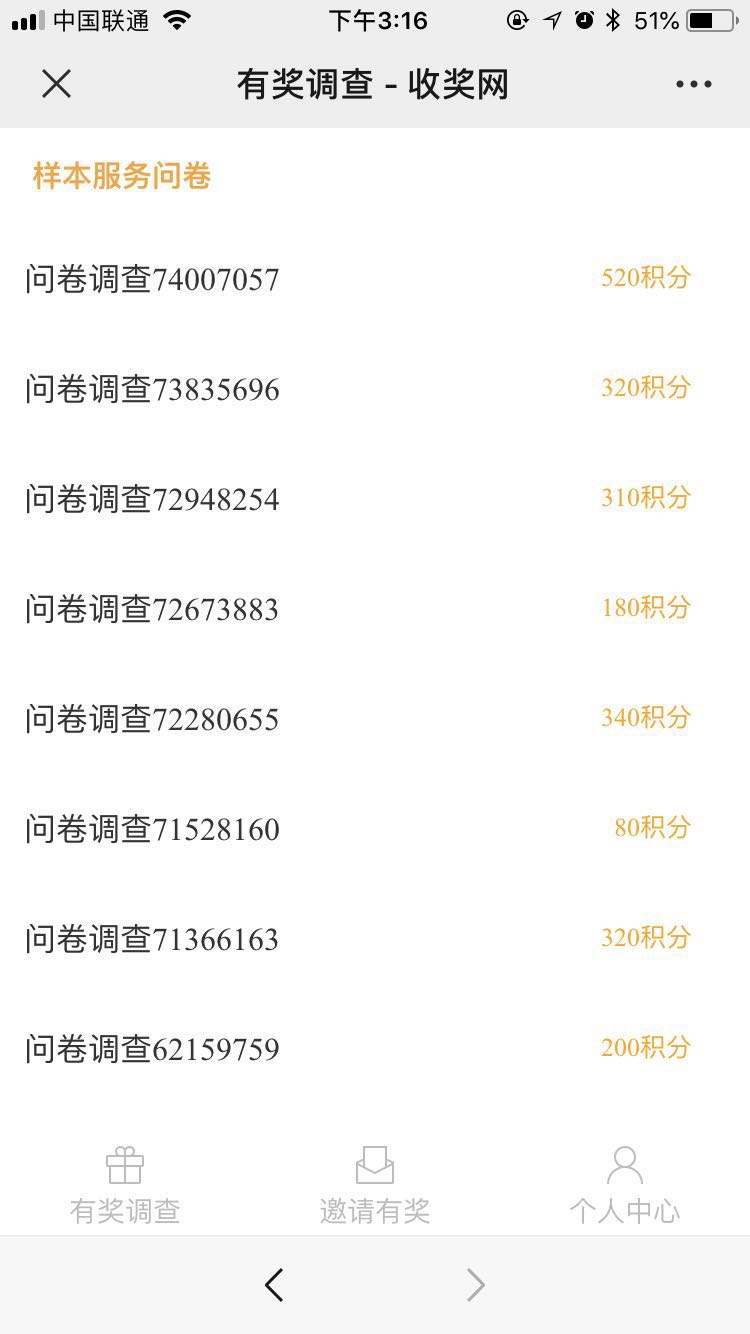
Task: Switch to the 有奖调查 tab
Action: click(x=125, y=1186)
